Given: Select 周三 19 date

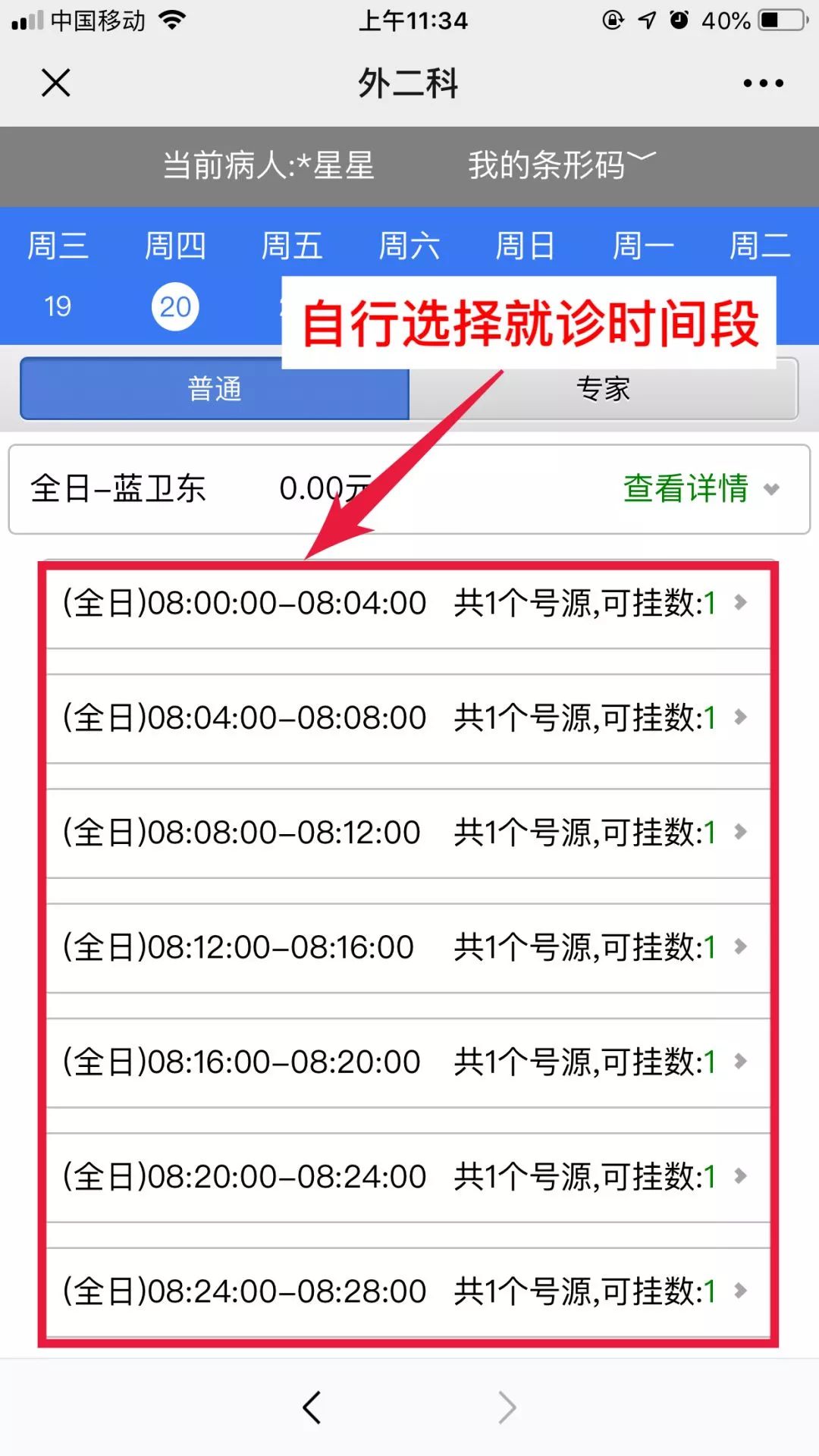Looking at the screenshot, I should (x=58, y=275).
